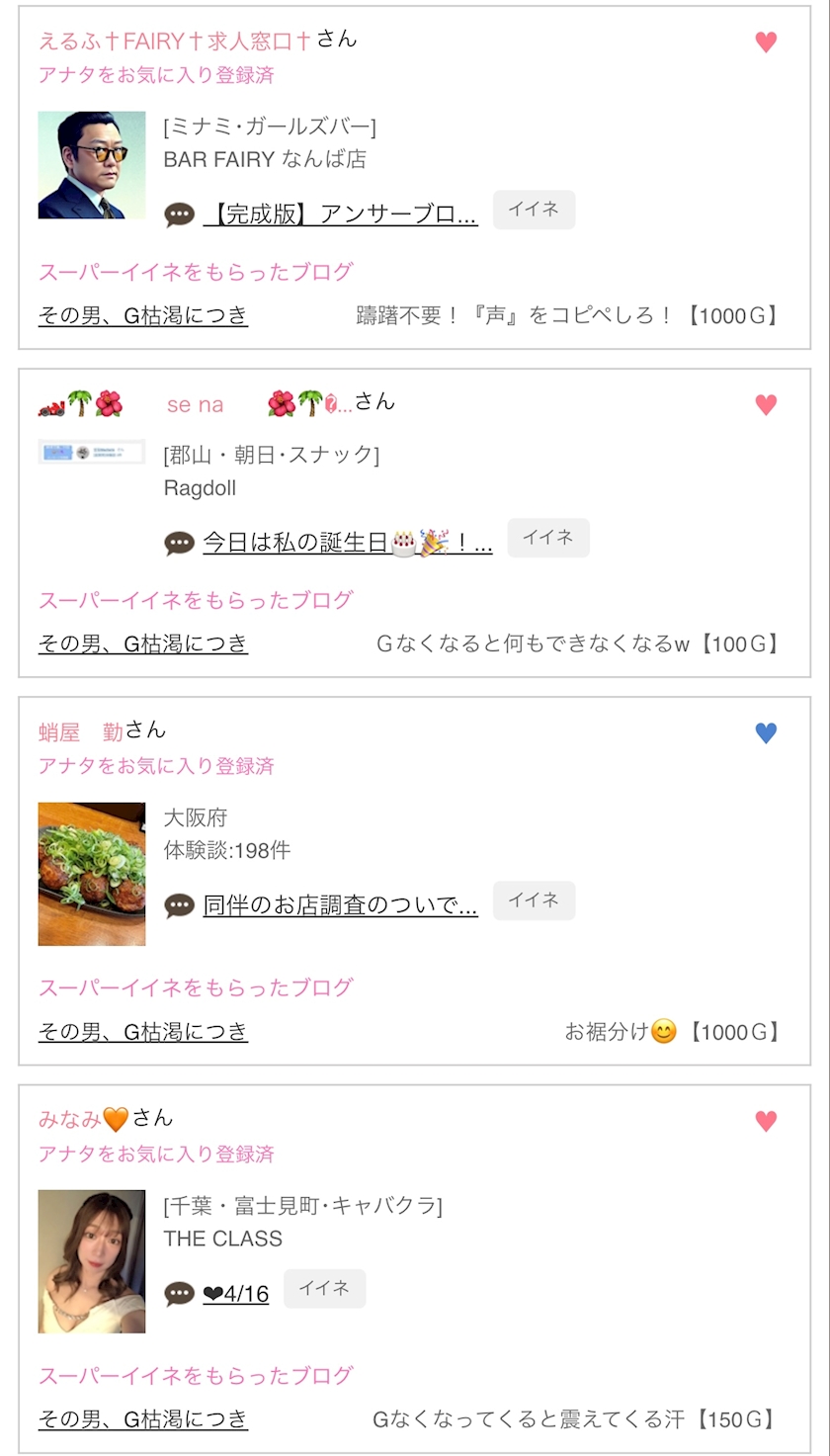Image resolution: width=830 pixels, height=1456 pixels.
Task: Open the ❤4/16 blog link
Action: 235,1293
